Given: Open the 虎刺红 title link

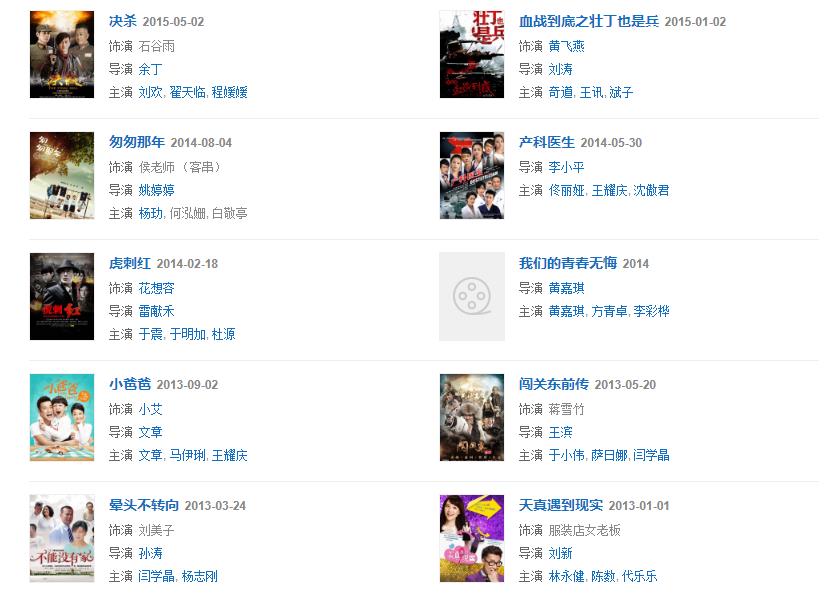Looking at the screenshot, I should [129, 264].
